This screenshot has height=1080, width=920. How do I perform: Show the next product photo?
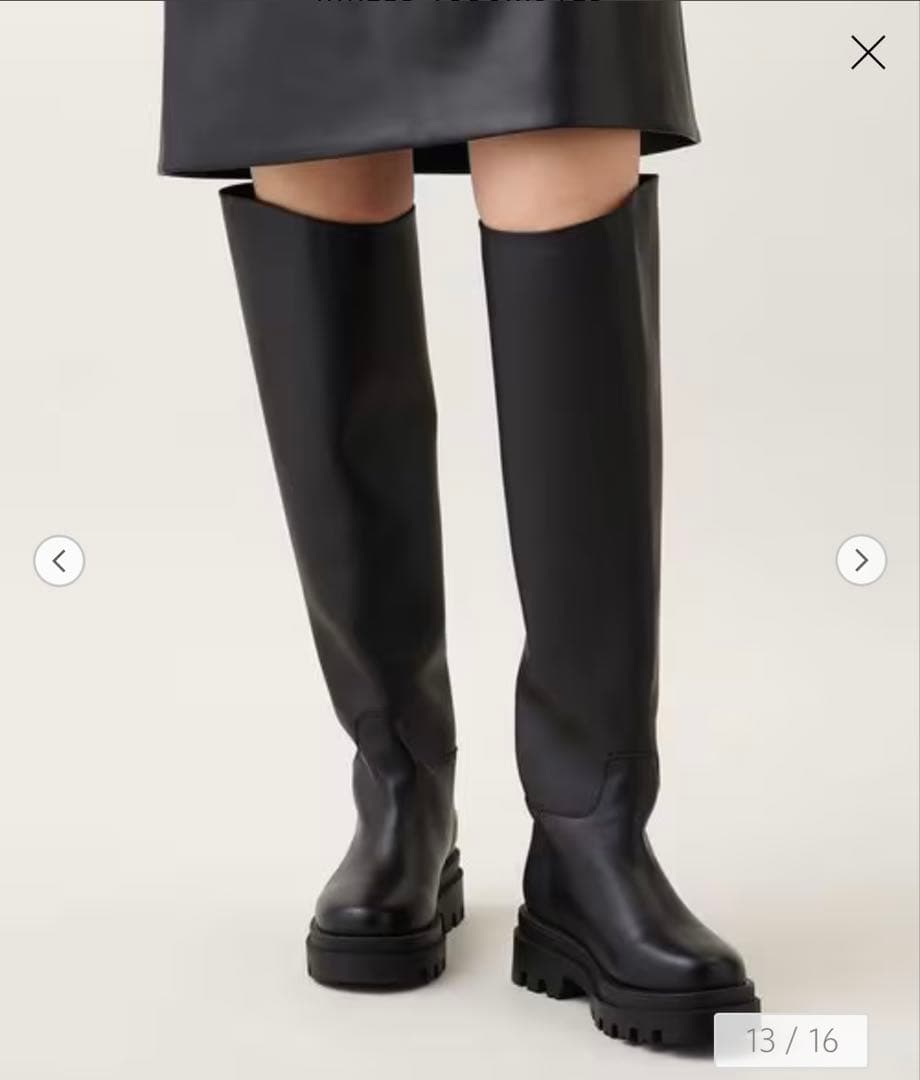click(861, 560)
